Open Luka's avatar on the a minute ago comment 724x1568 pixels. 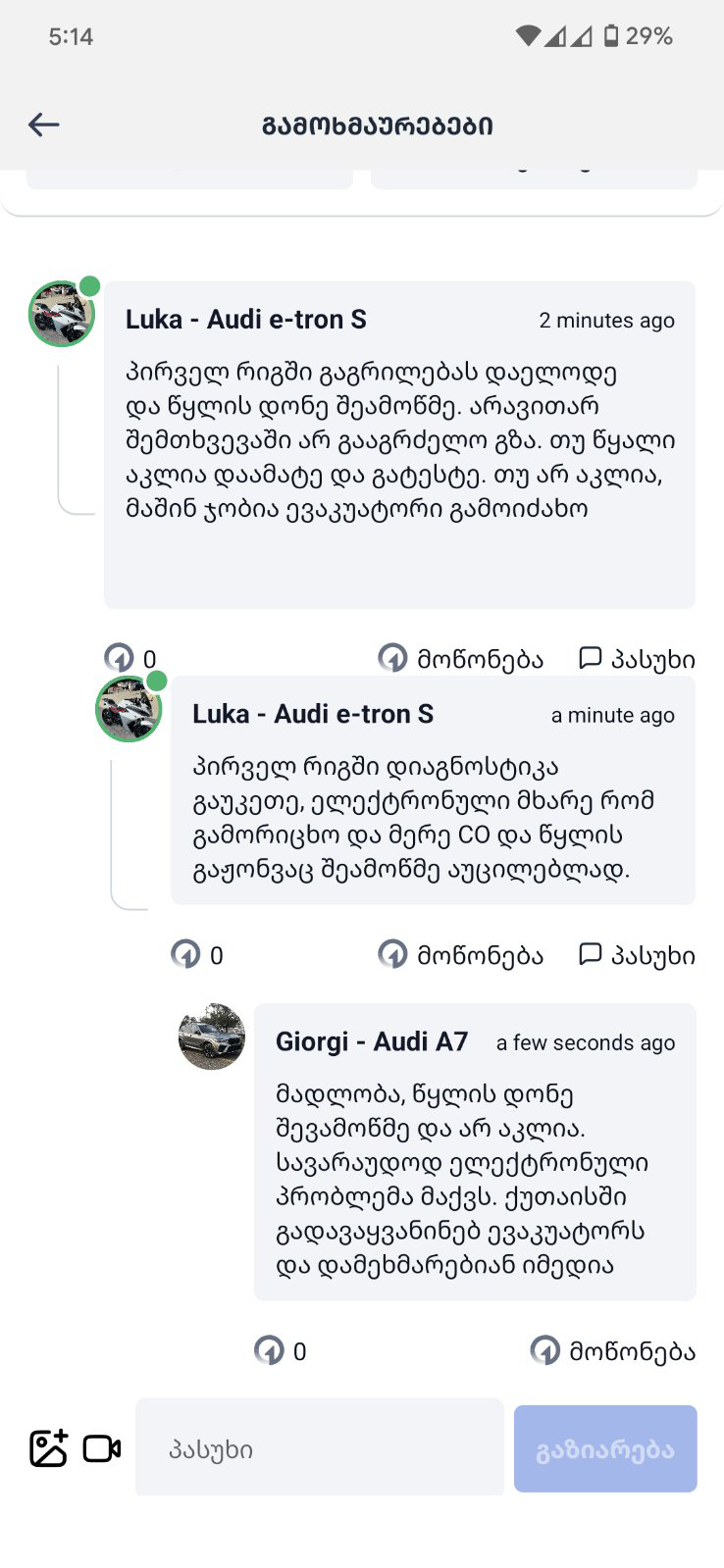[129, 709]
